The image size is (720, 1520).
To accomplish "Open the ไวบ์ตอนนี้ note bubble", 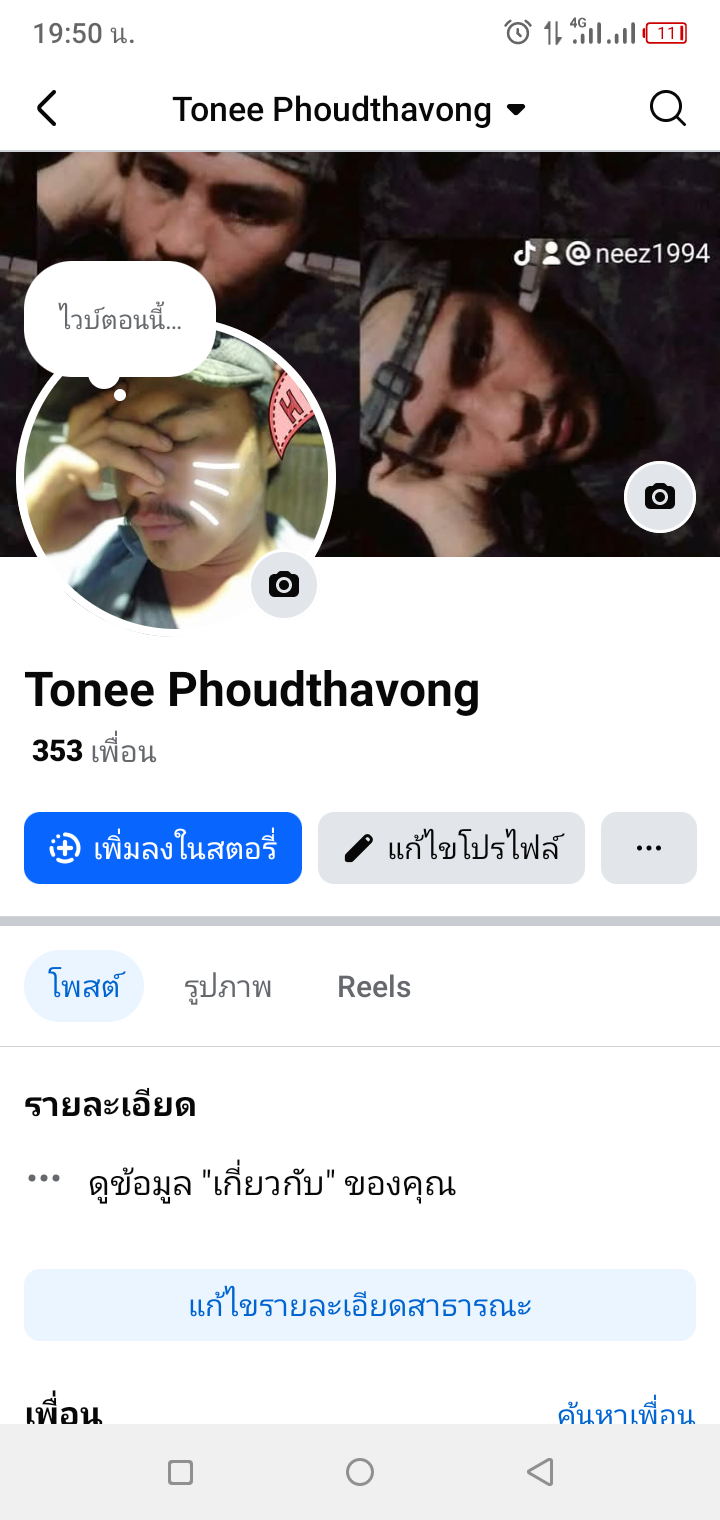I will click(120, 320).
